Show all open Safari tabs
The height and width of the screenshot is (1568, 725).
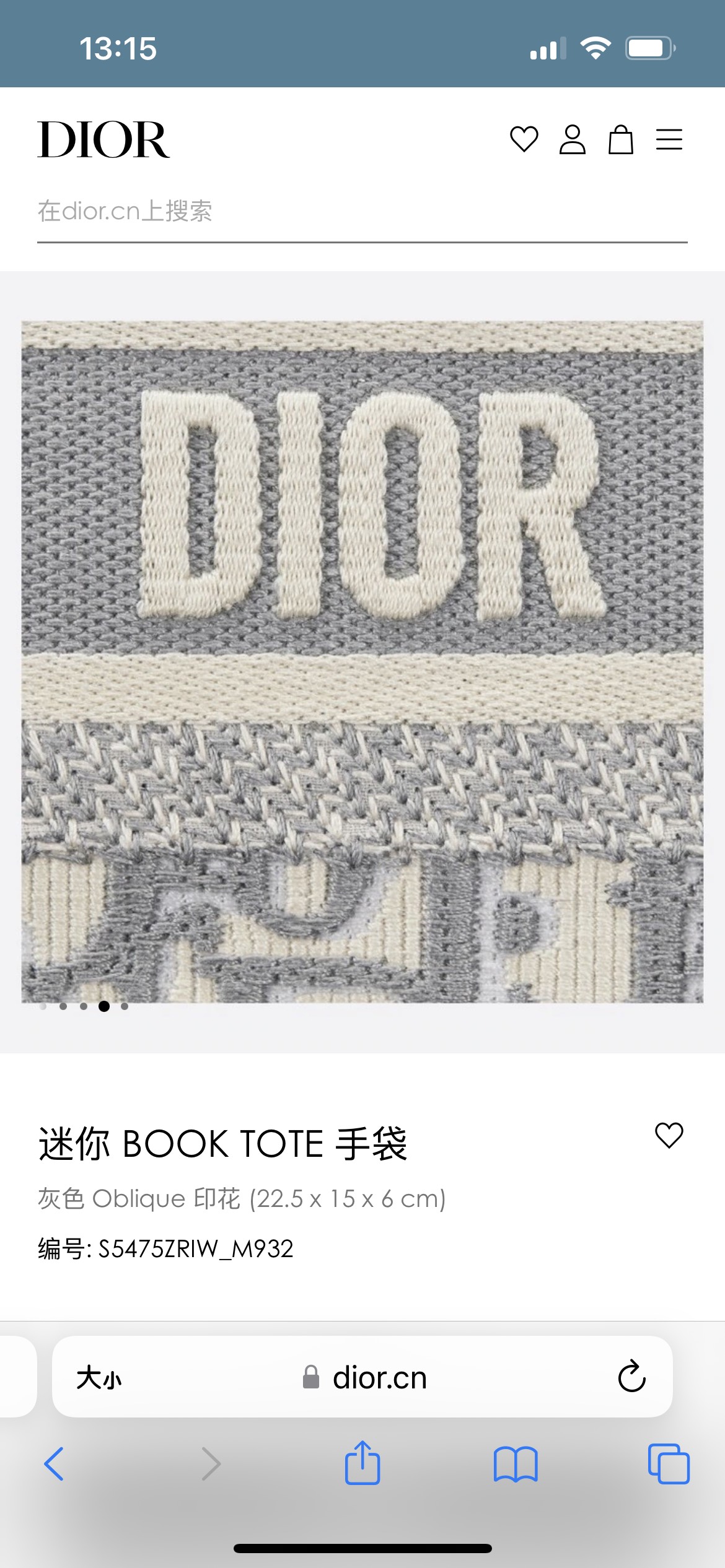[x=668, y=1464]
